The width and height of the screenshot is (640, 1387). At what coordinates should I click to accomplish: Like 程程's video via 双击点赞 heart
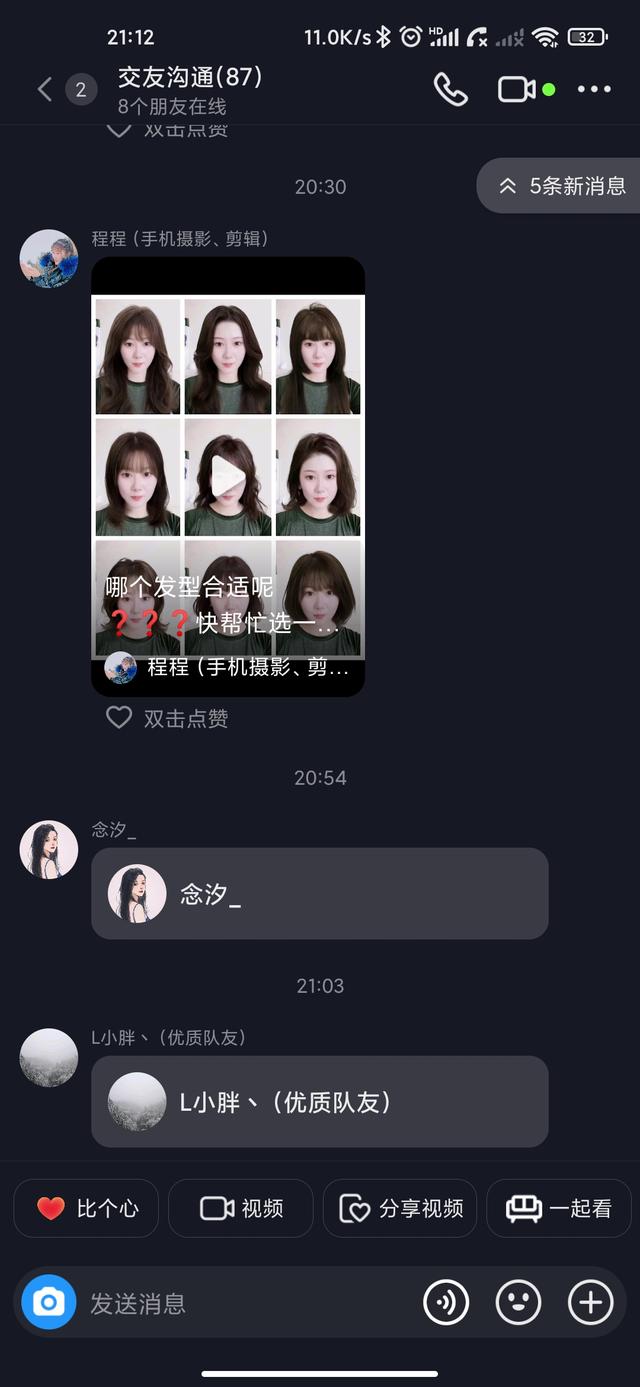pyautogui.click(x=119, y=718)
